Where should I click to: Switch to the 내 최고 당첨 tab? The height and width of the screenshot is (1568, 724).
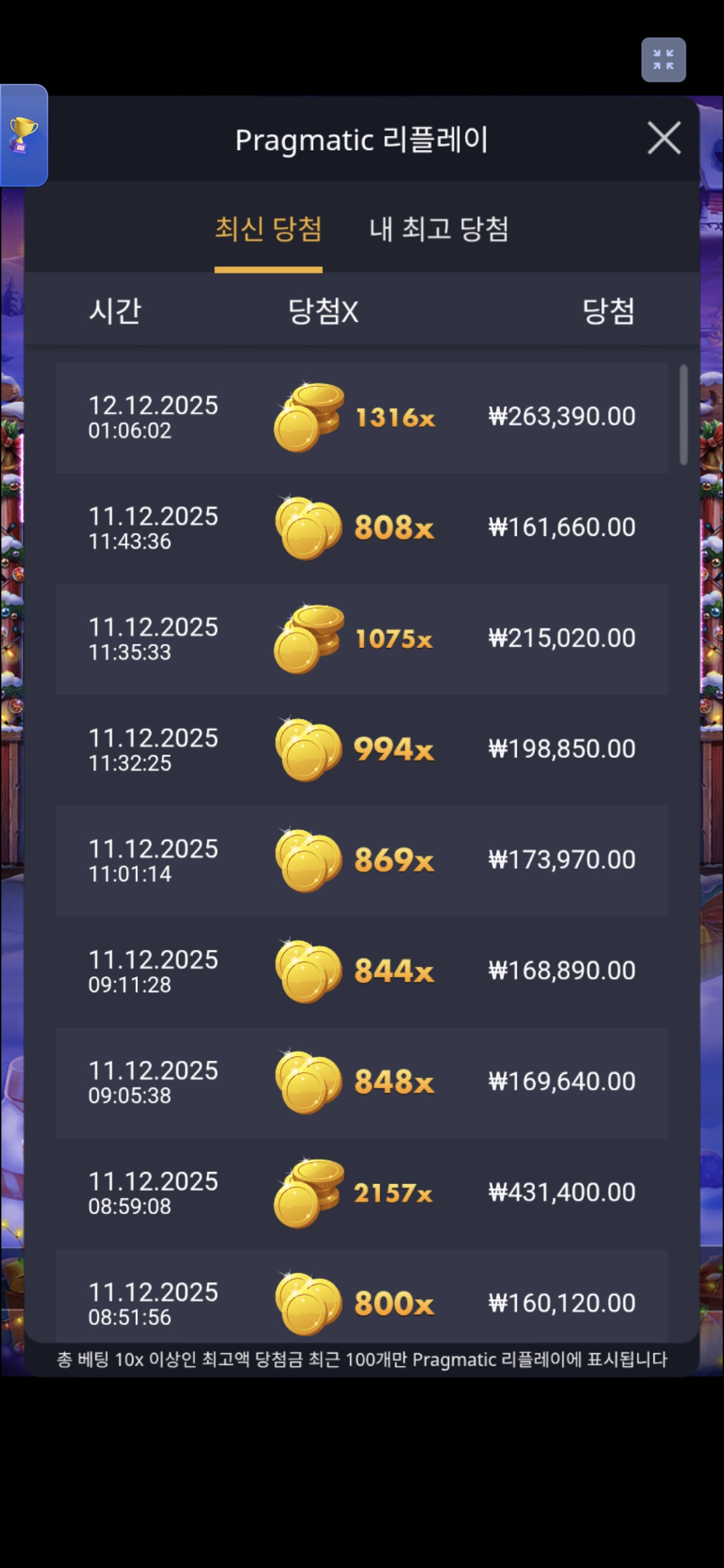[x=438, y=229]
